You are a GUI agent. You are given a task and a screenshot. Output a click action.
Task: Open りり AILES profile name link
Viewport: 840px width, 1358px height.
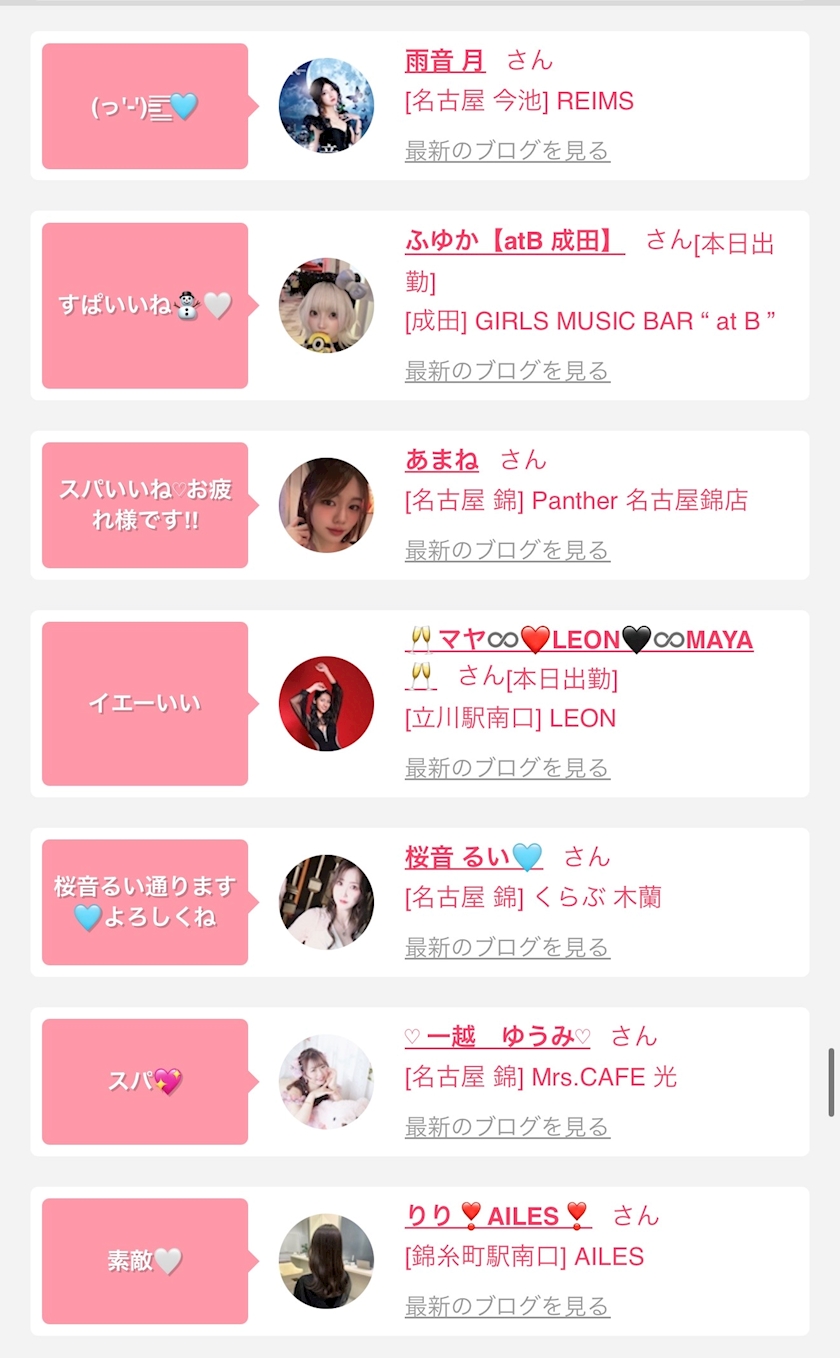[x=498, y=1216]
